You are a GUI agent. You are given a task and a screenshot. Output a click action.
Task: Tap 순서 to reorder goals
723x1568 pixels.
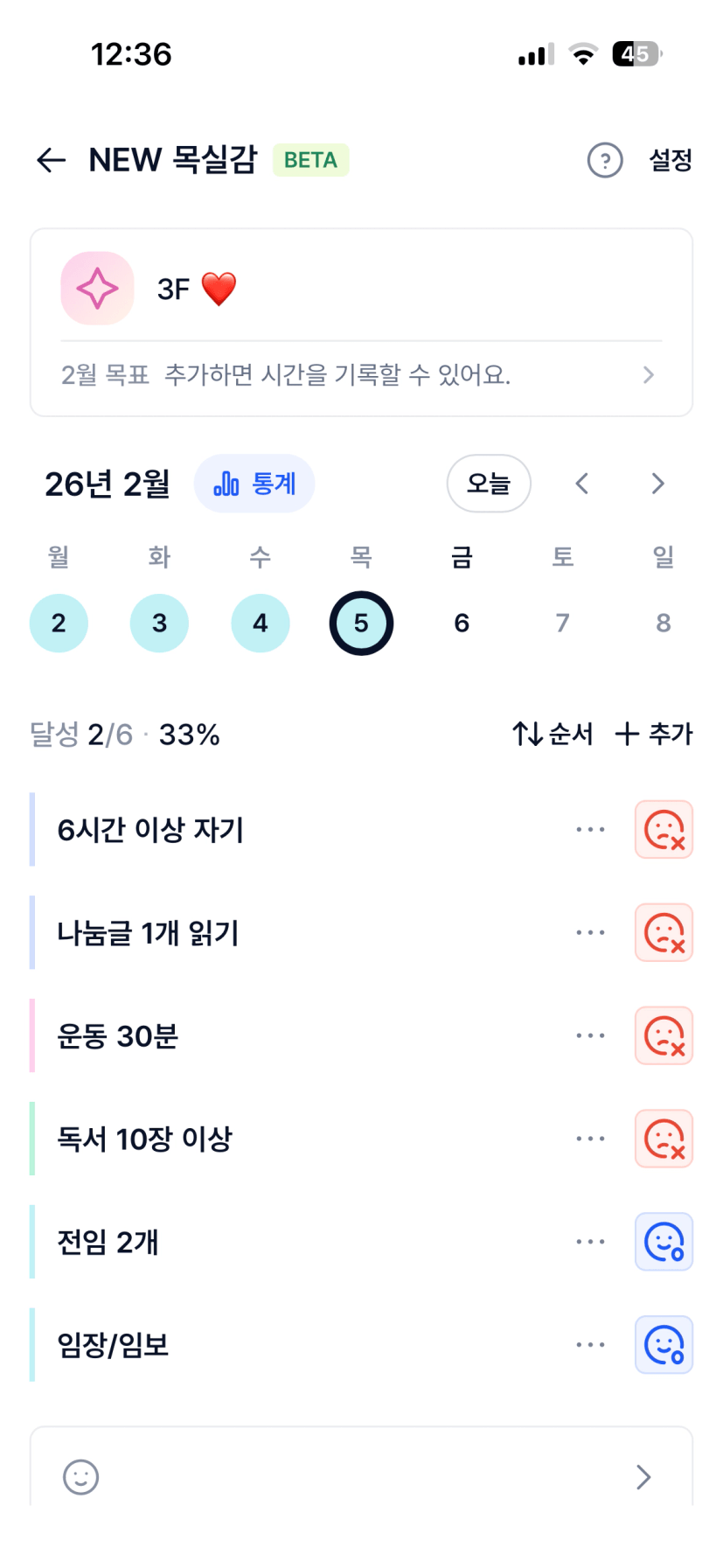pos(553,734)
